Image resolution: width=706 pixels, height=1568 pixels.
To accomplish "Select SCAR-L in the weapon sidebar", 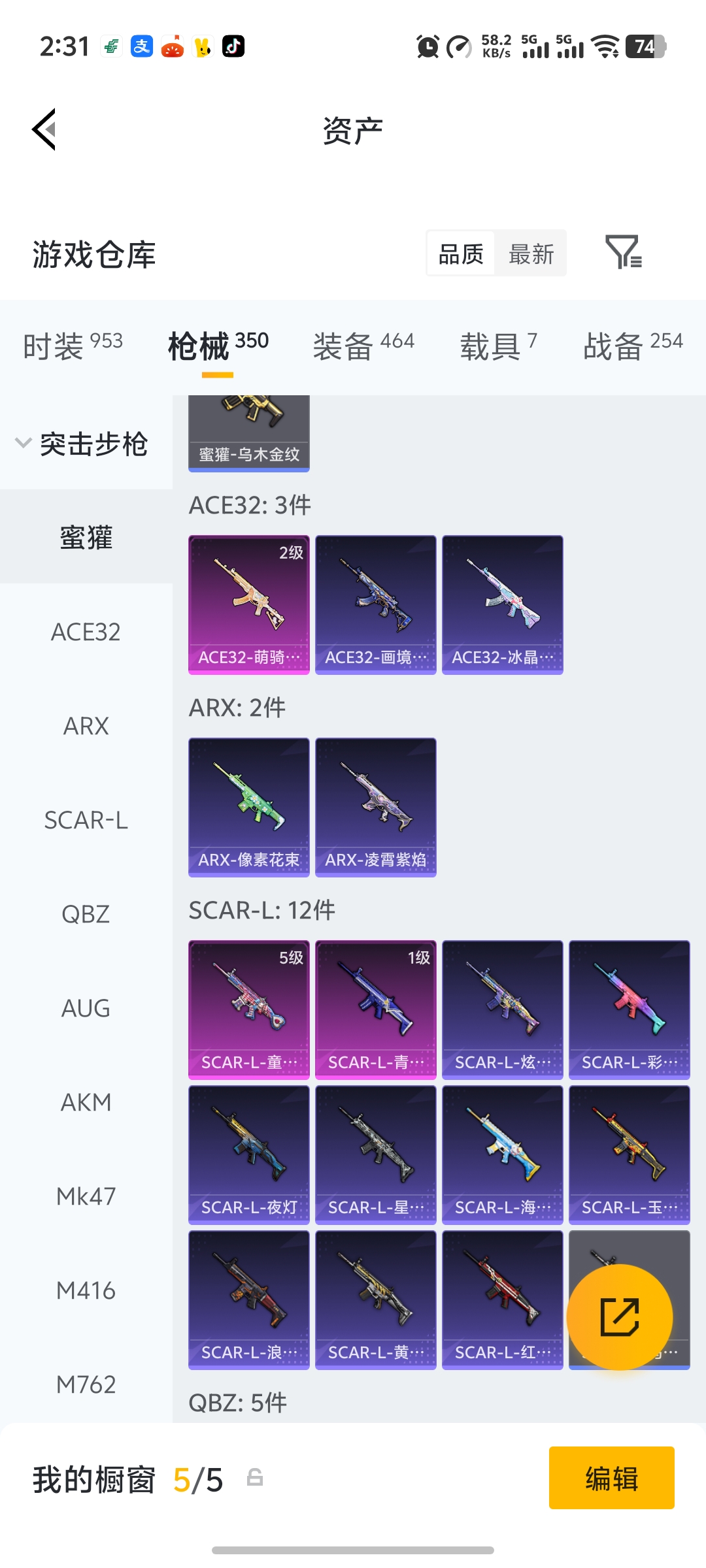I will click(x=87, y=821).
